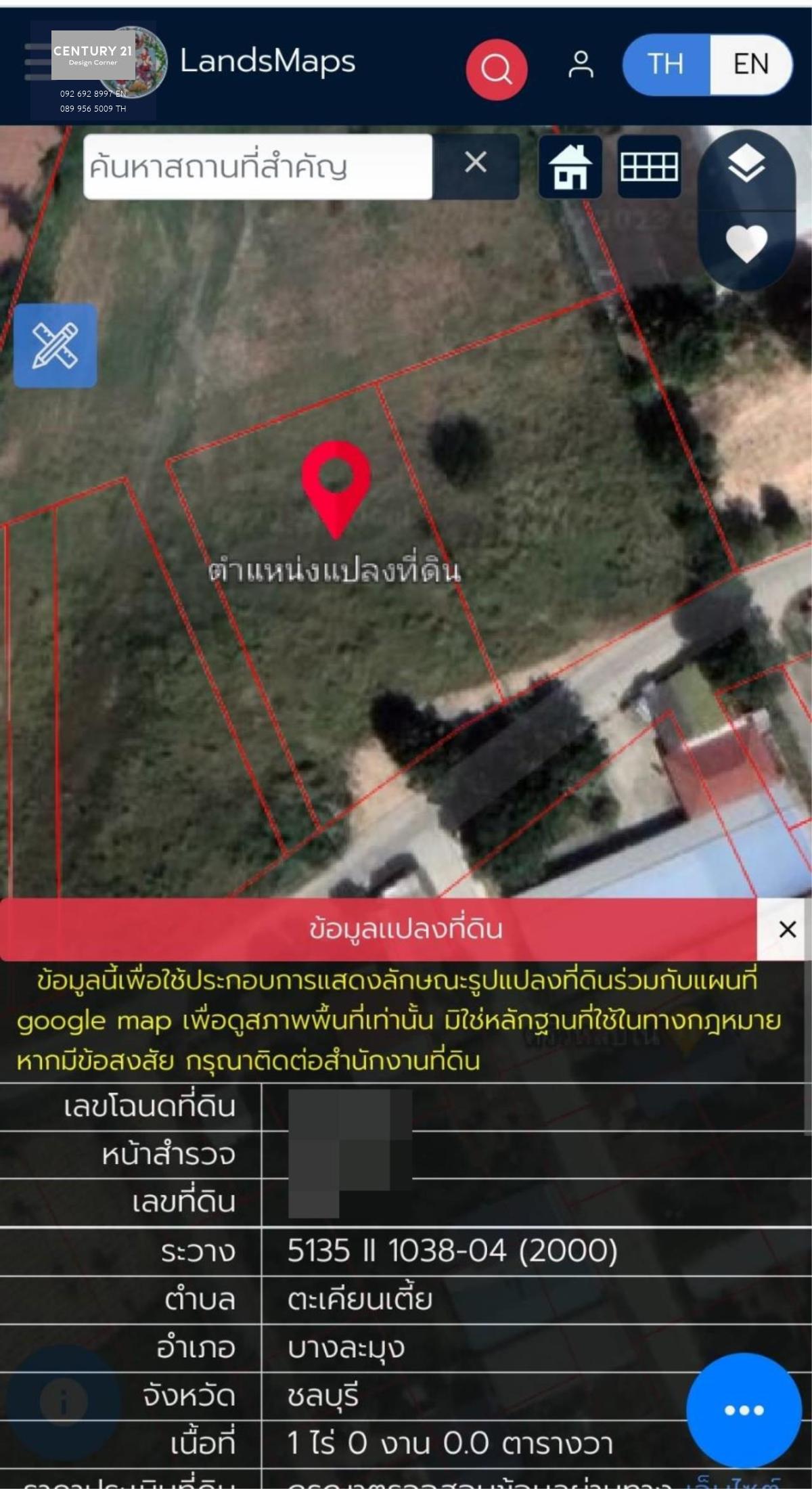812x1489 pixels.
Task: Tap the red search button
Action: (497, 69)
